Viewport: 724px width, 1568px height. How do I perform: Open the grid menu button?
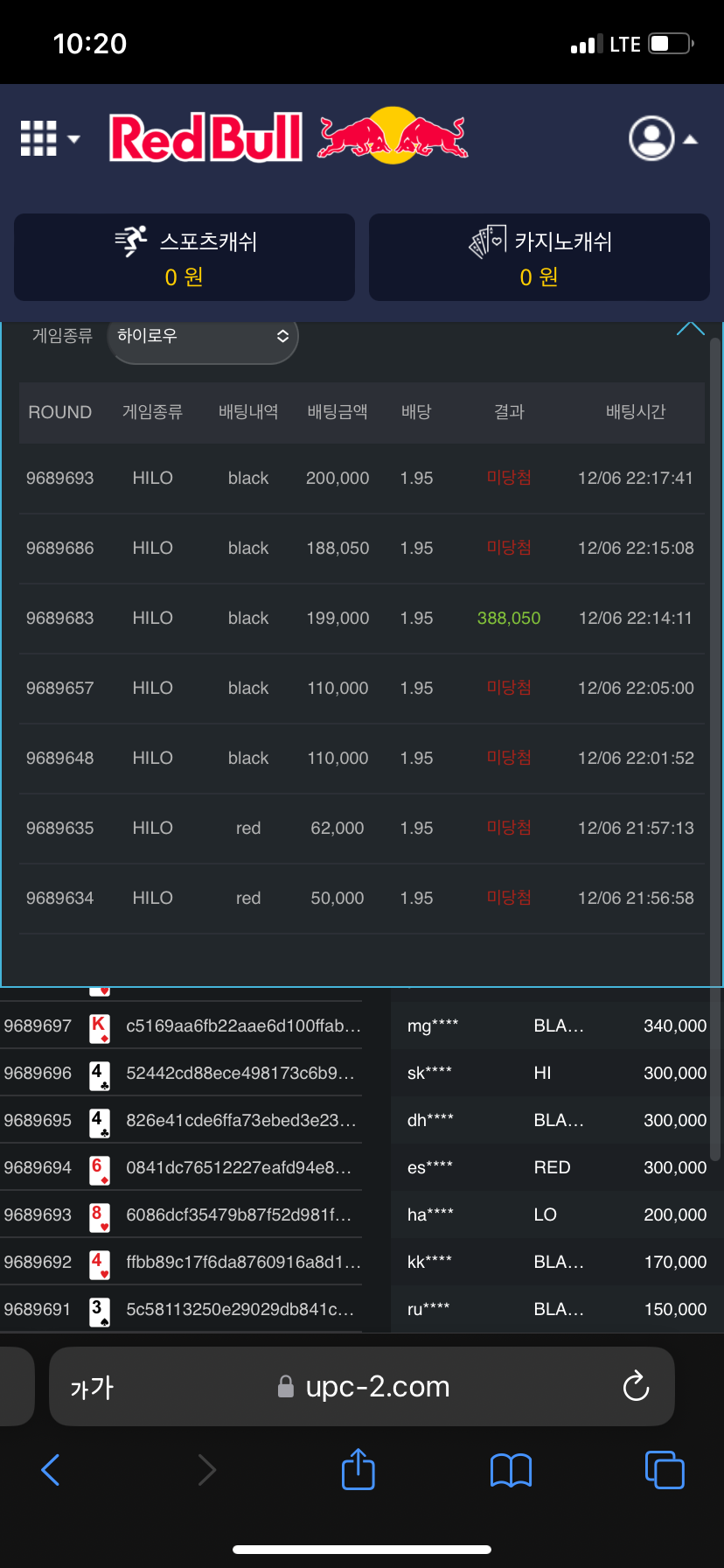pos(49,138)
